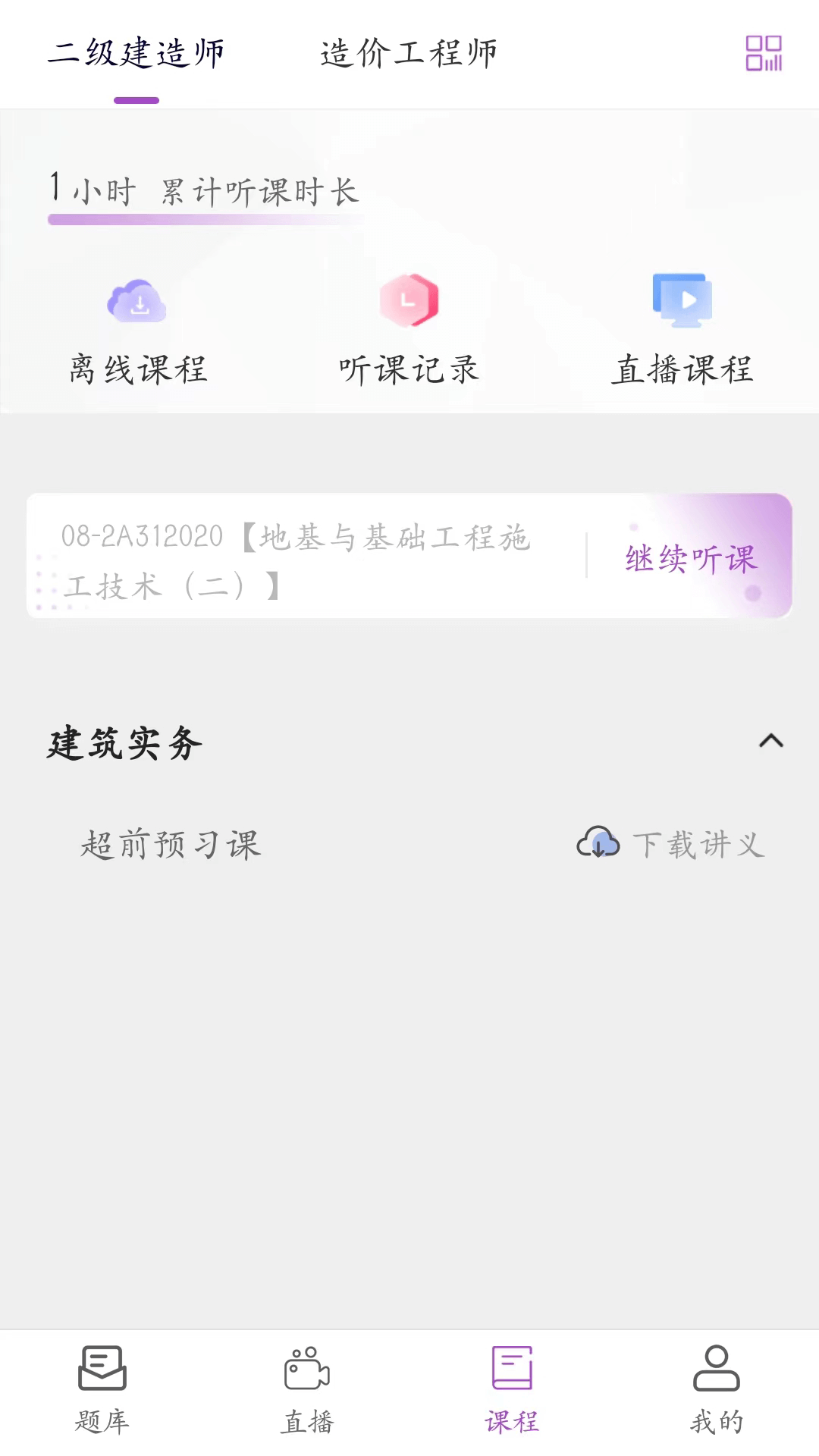The width and height of the screenshot is (819, 1456).
Task: Open the 地基与基础工程施工技术 course card
Action: click(303, 556)
